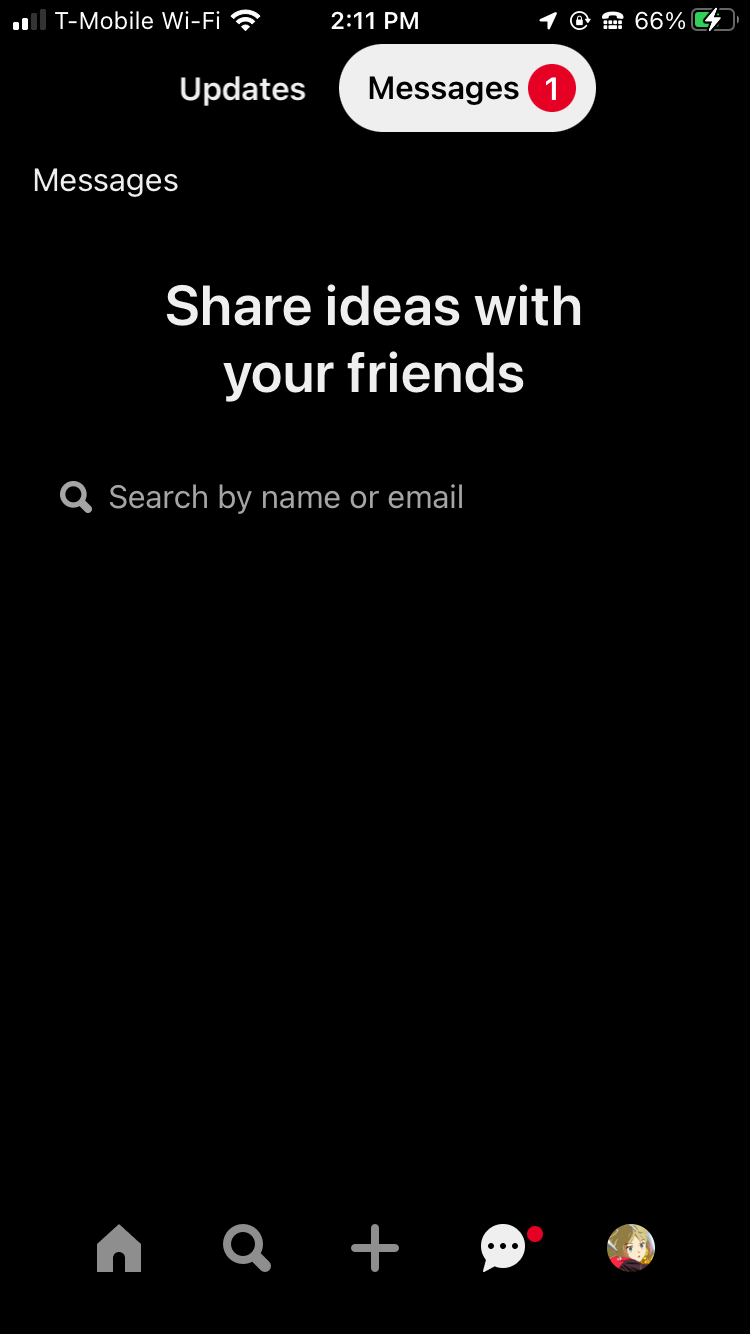Create a new pin with plus button

tap(375, 1249)
